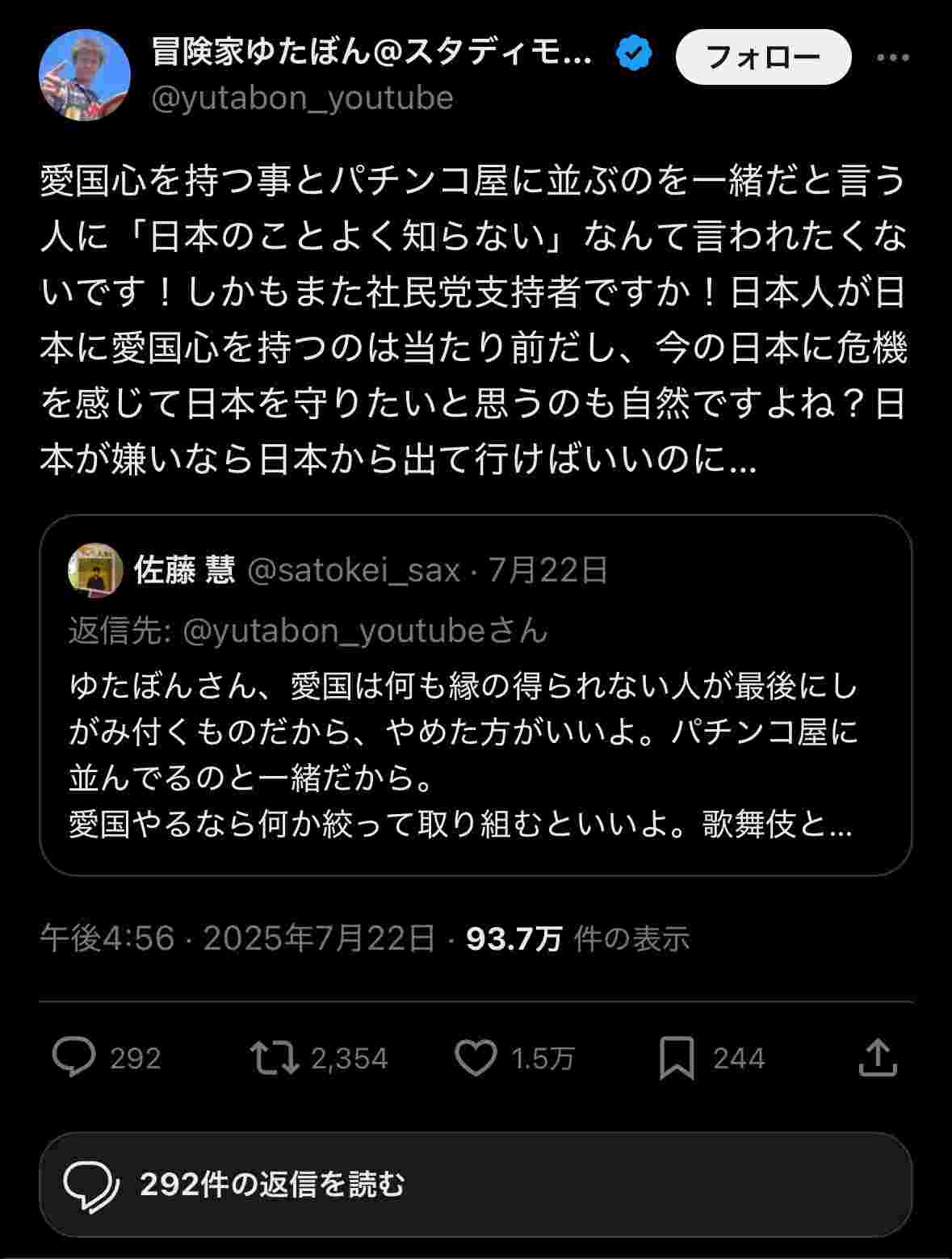The image size is (952, 1259).
Task: Open 292件の返信を読む replies button
Action: [475, 1185]
